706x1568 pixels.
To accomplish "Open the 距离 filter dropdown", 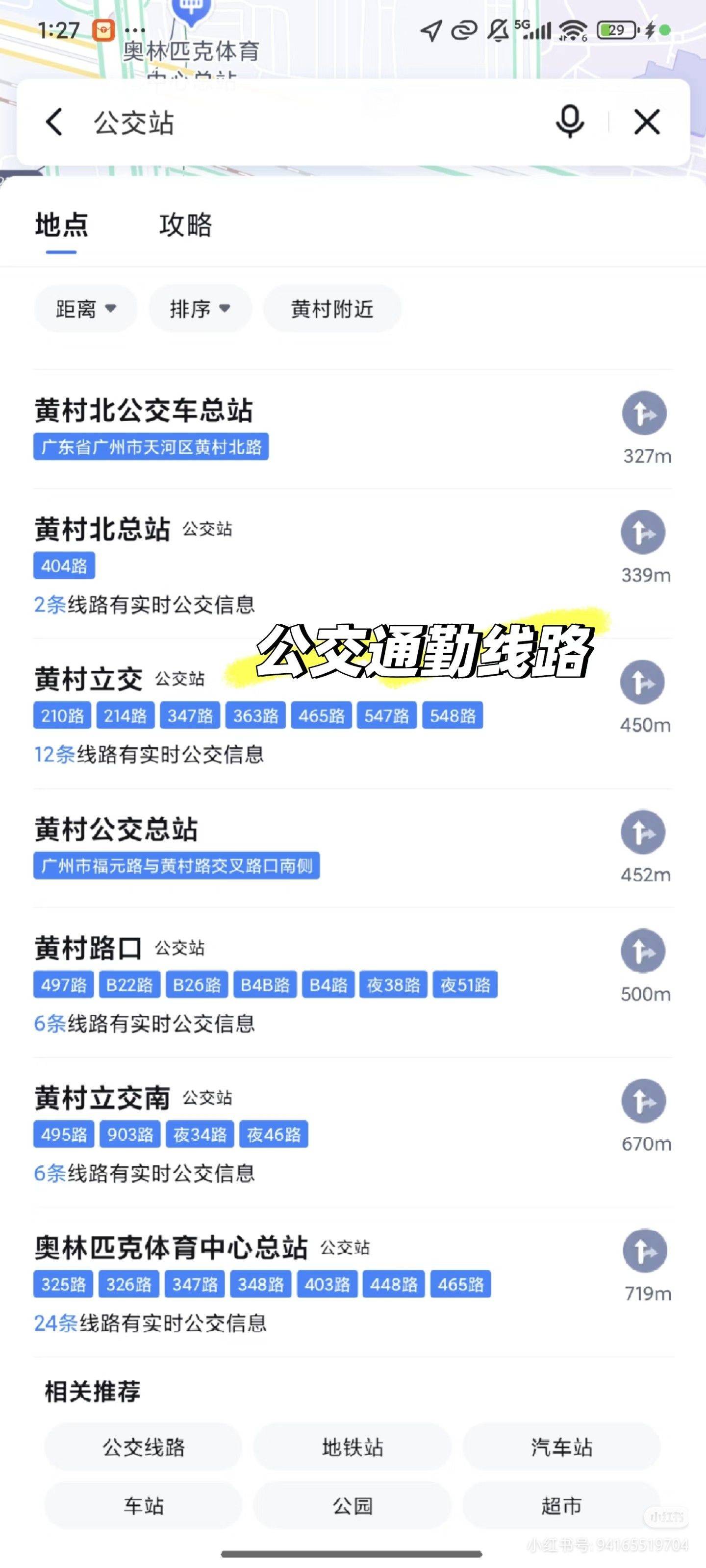I will [x=85, y=309].
